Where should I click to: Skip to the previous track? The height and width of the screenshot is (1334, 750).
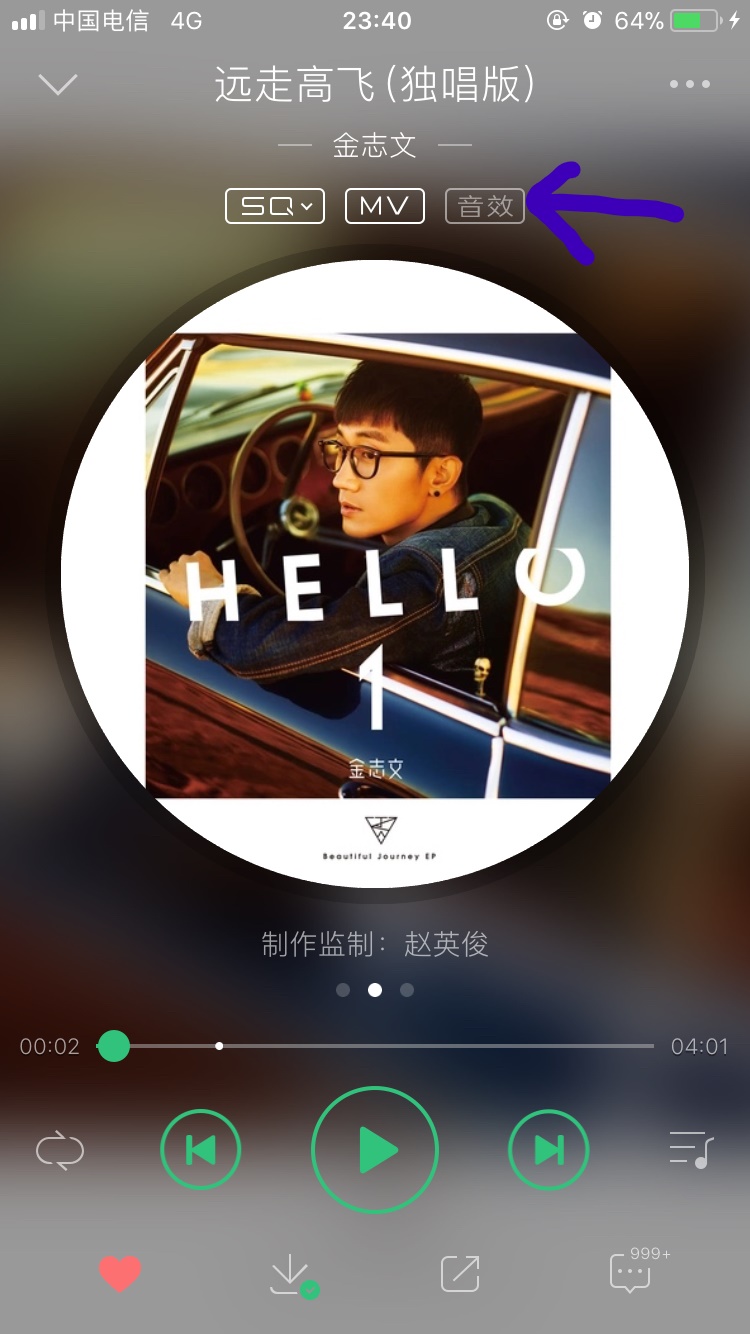point(200,1149)
